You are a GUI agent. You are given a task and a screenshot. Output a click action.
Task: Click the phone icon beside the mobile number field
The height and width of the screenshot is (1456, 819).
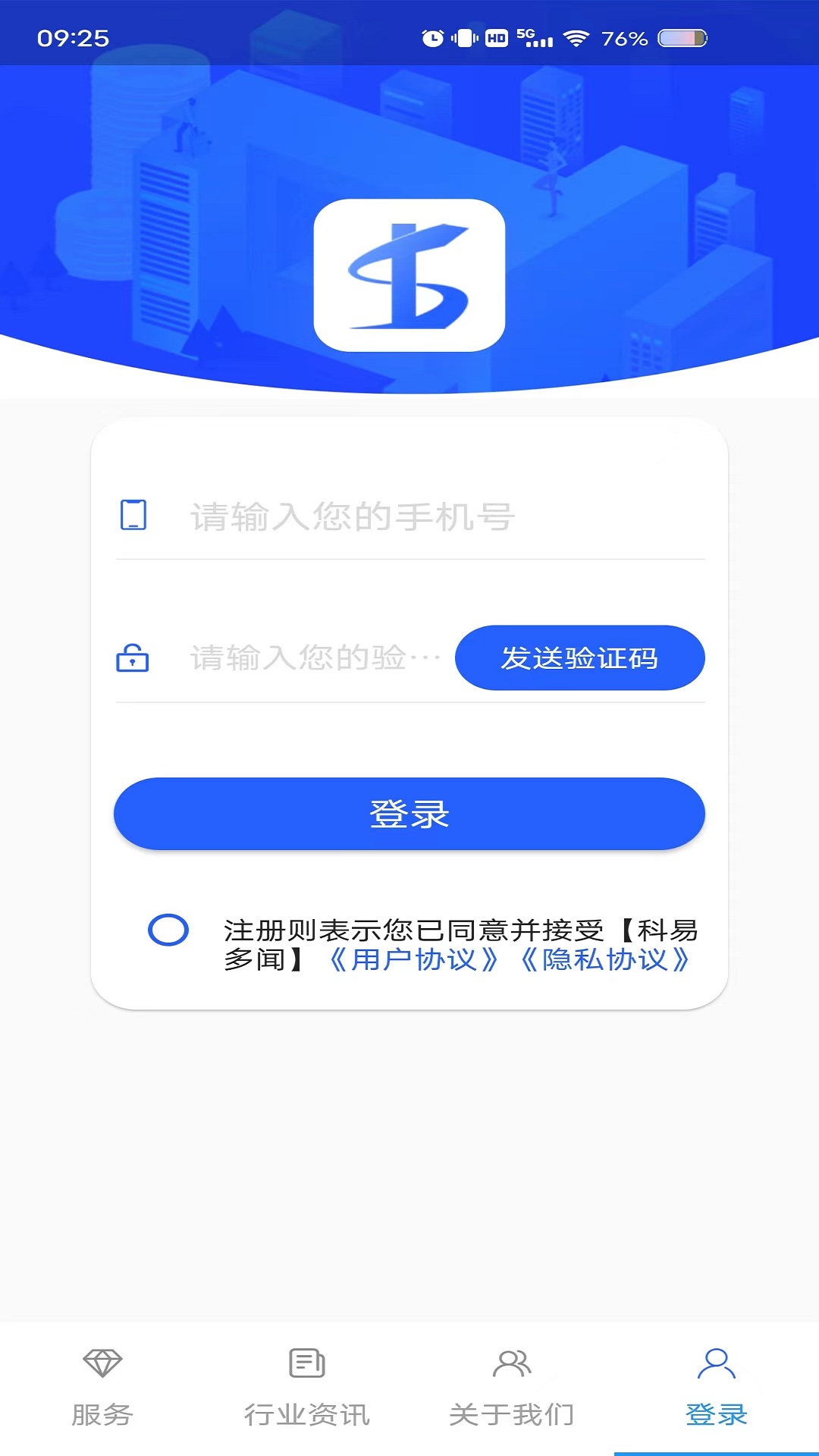point(135,514)
